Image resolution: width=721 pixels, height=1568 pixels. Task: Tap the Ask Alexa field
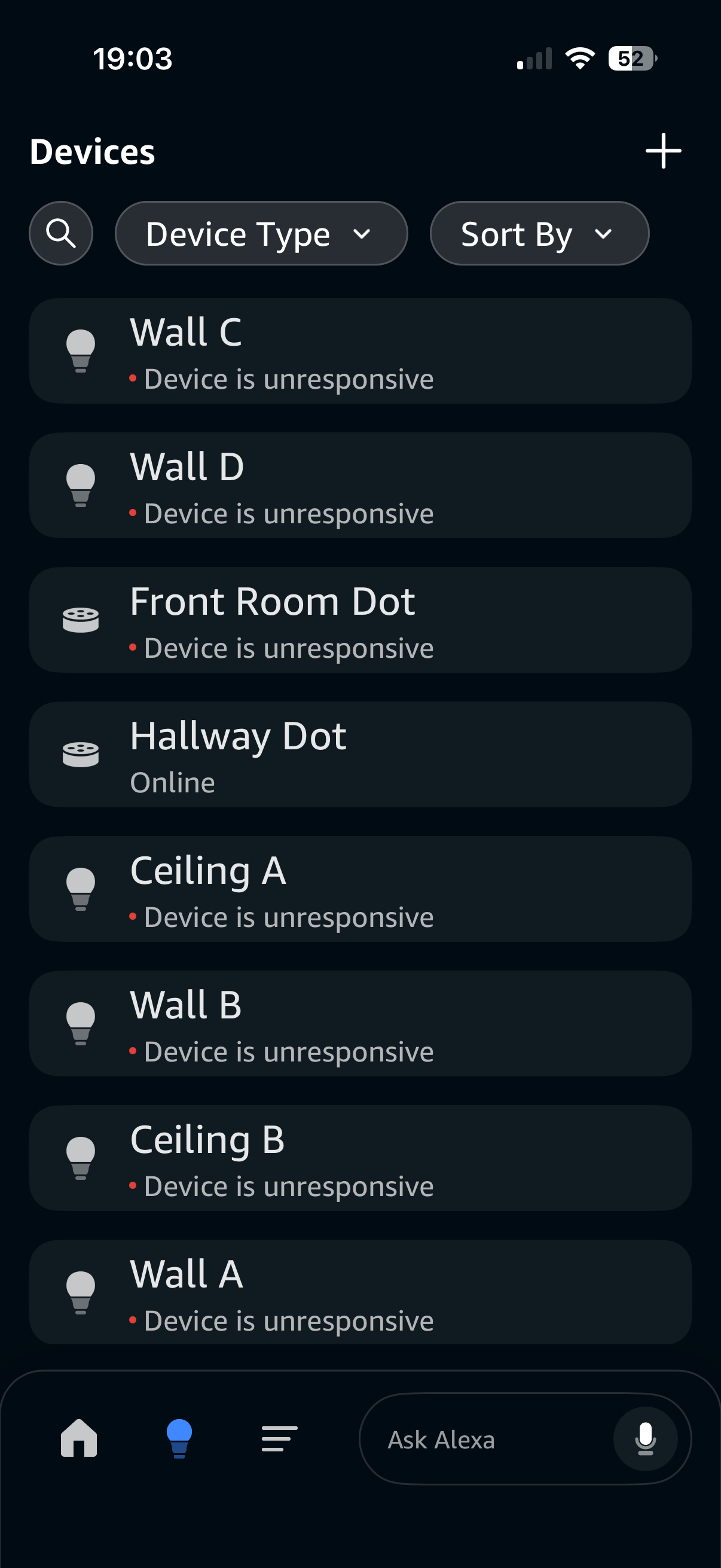[481, 1439]
